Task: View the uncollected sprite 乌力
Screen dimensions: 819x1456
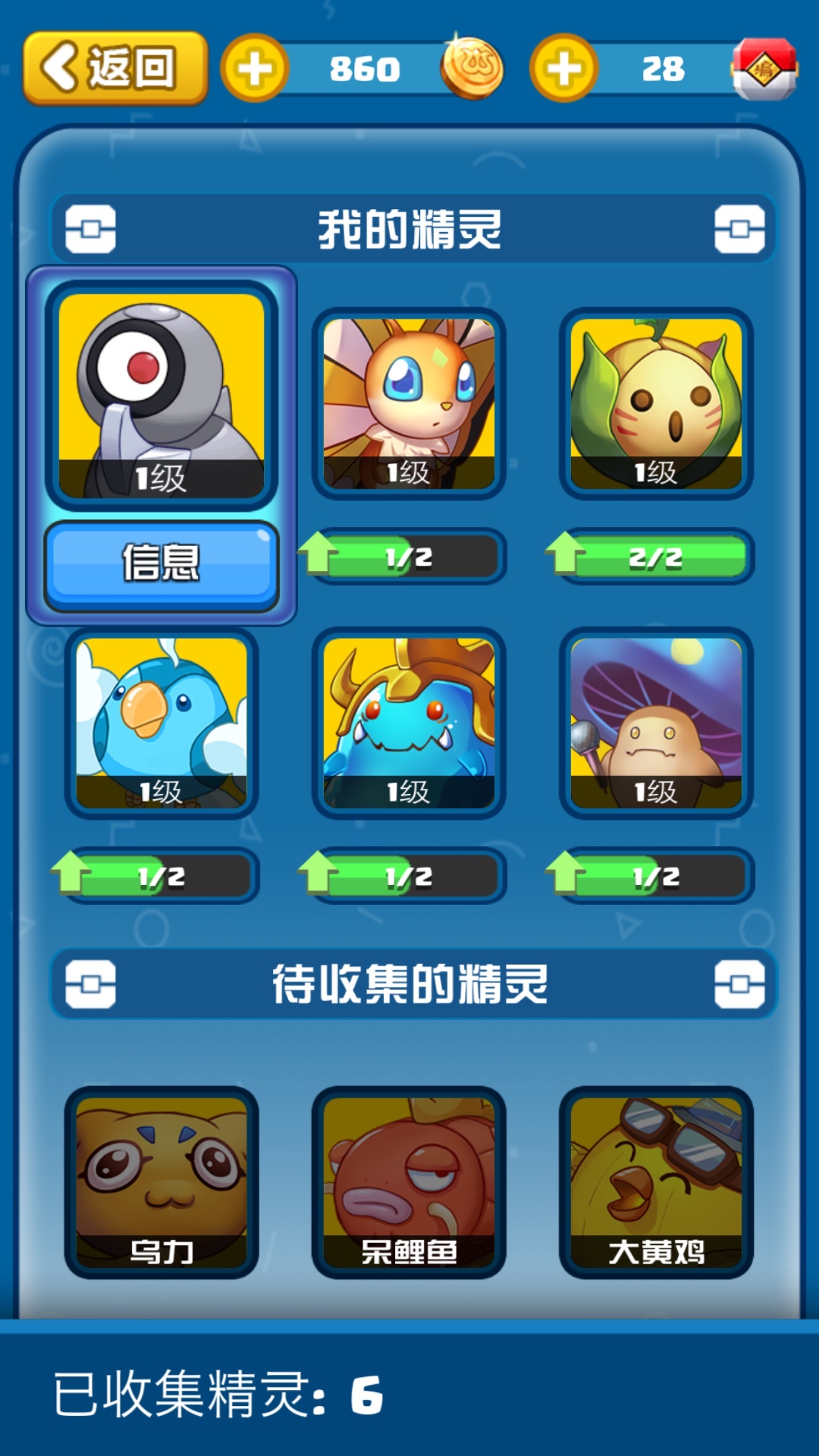Action: pos(162,1182)
